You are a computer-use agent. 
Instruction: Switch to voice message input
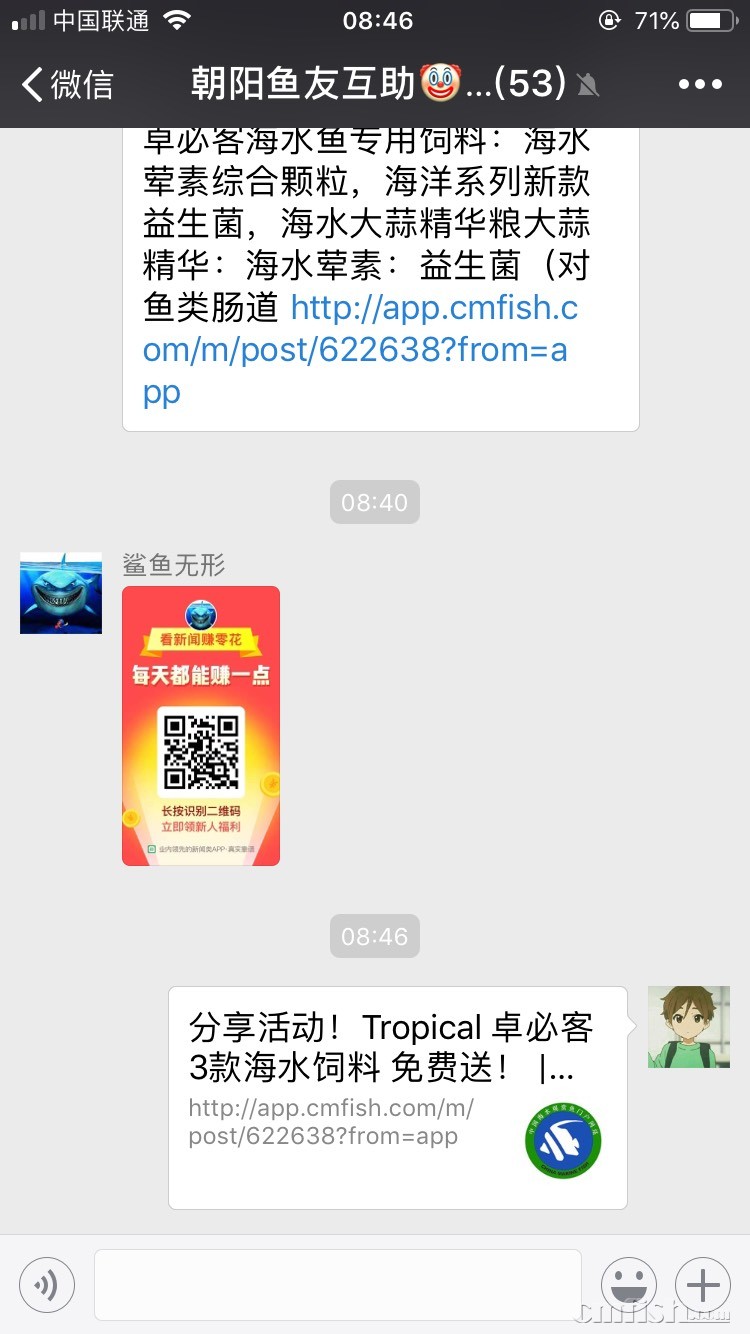pos(47,1284)
